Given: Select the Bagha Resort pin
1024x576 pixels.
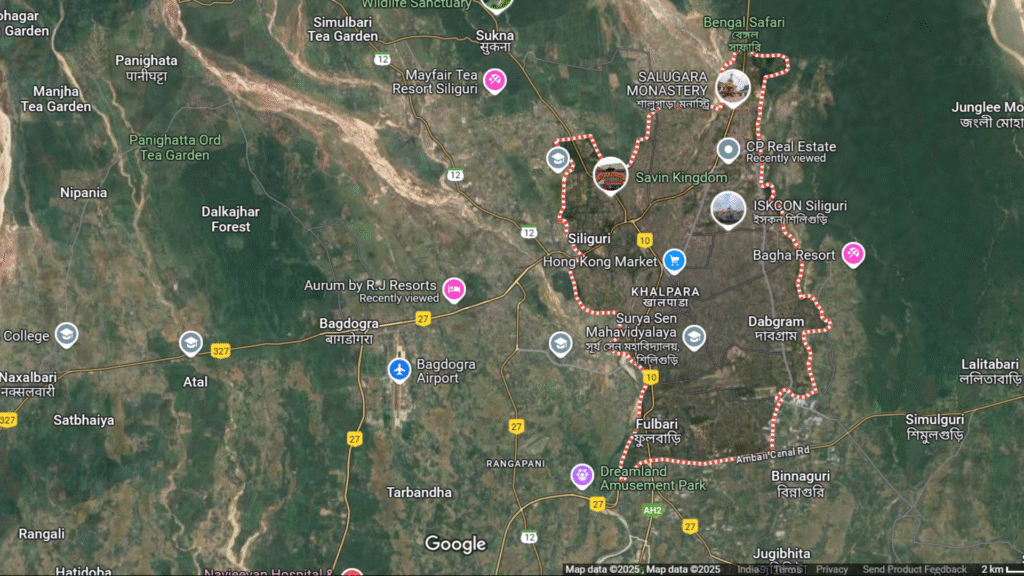Looking at the screenshot, I should [852, 254].
